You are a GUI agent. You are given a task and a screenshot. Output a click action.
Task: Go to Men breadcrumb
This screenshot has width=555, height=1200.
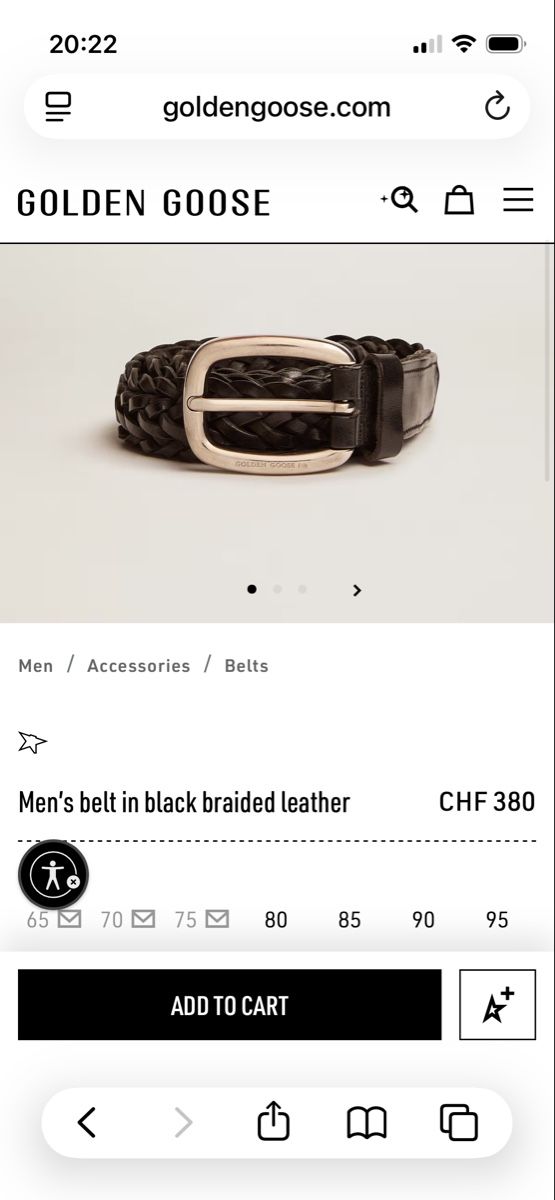coord(36,666)
